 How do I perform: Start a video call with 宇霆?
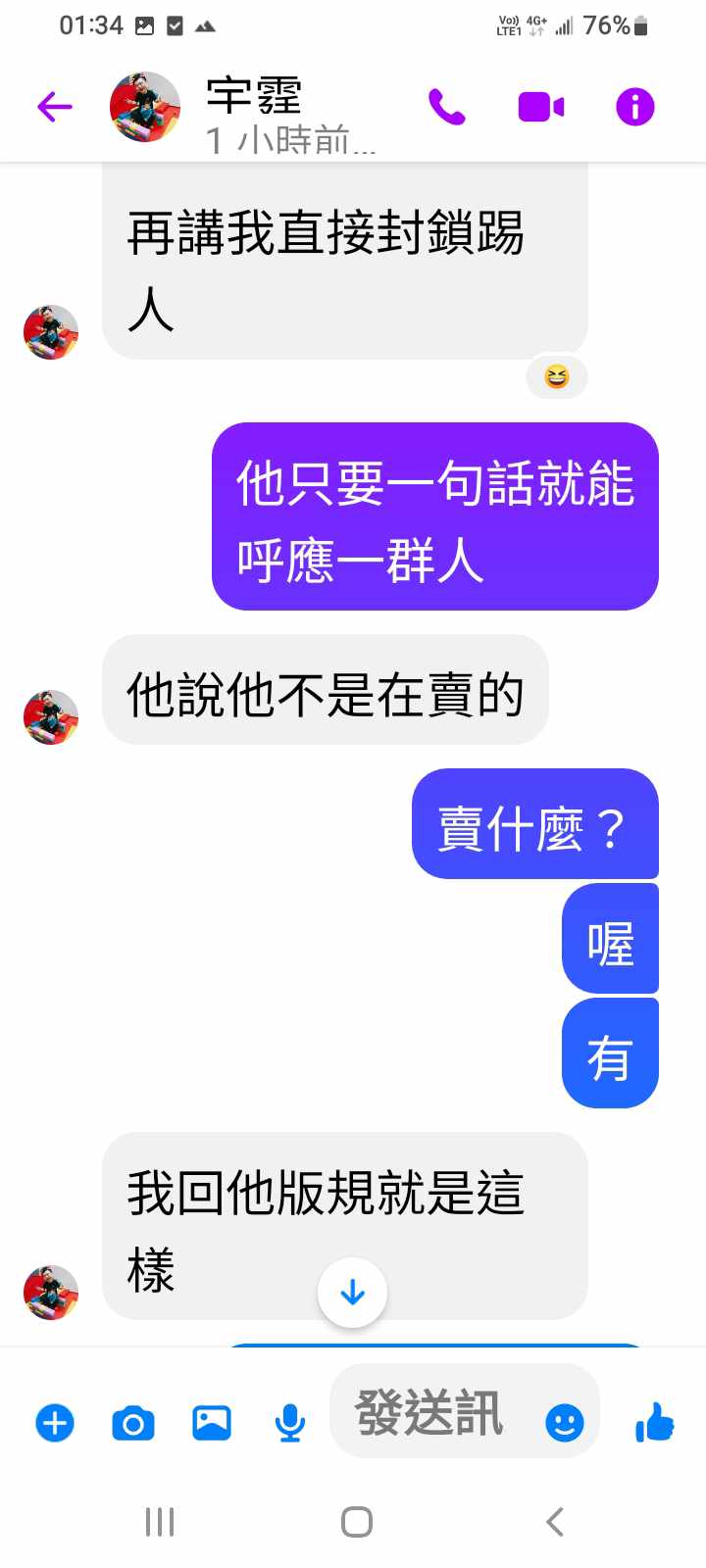(x=540, y=106)
